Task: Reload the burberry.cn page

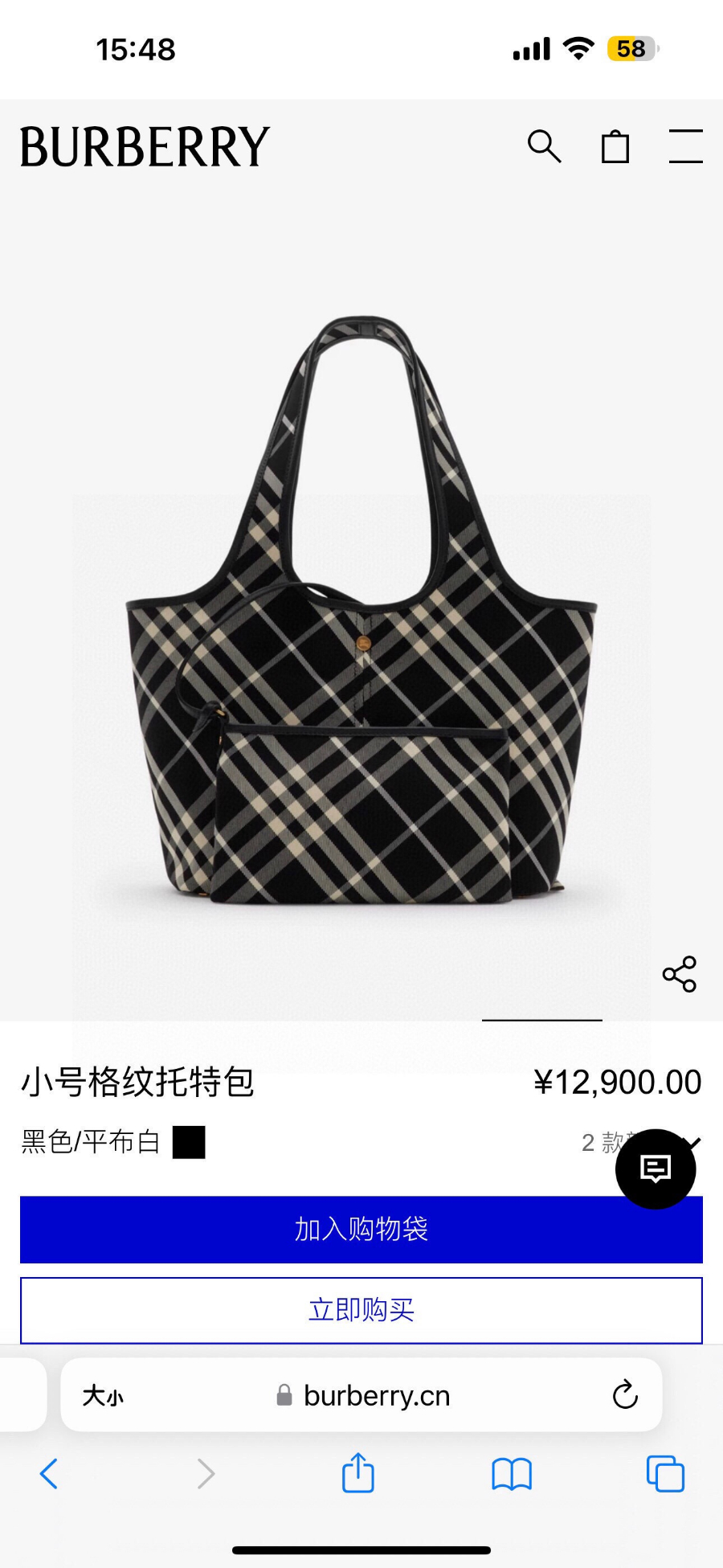Action: pos(625,1395)
